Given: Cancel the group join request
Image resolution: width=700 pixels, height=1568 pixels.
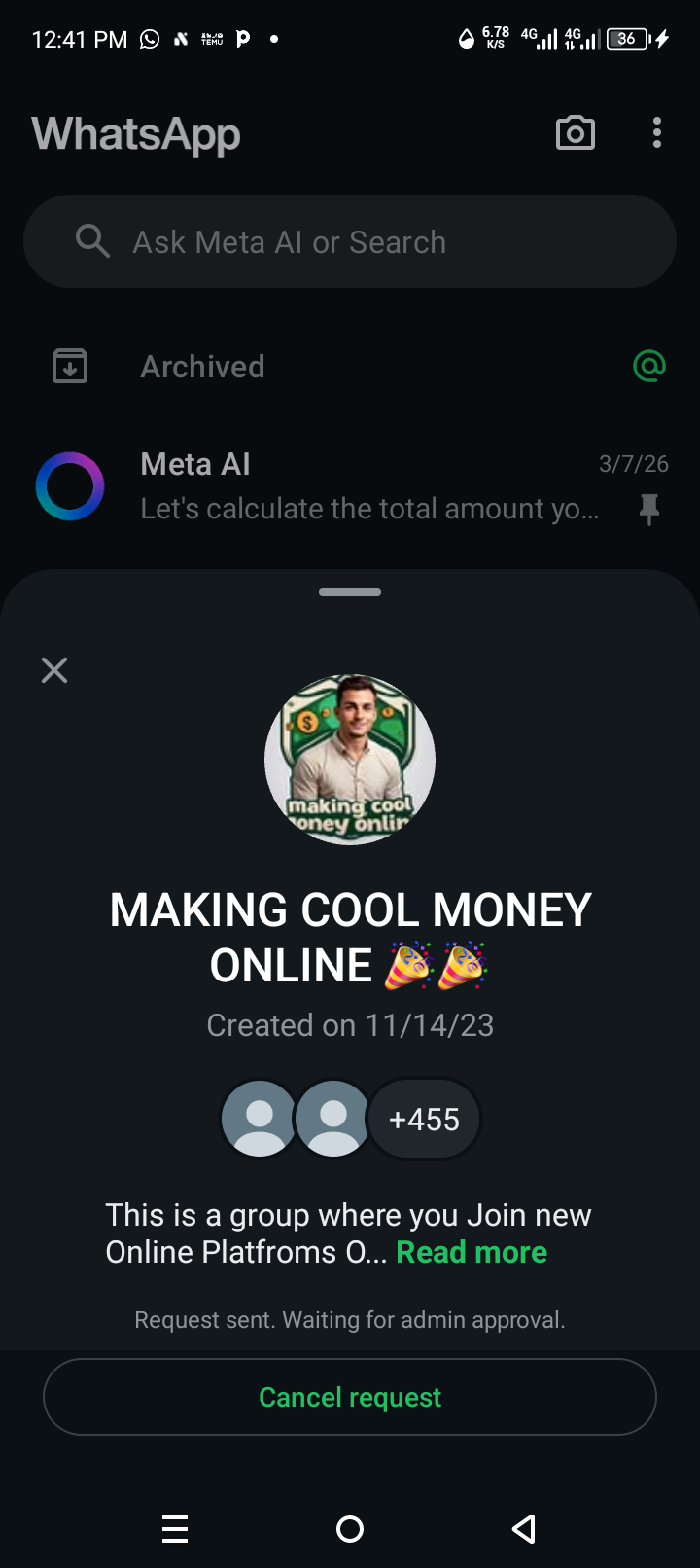Looking at the screenshot, I should coord(350,1397).
